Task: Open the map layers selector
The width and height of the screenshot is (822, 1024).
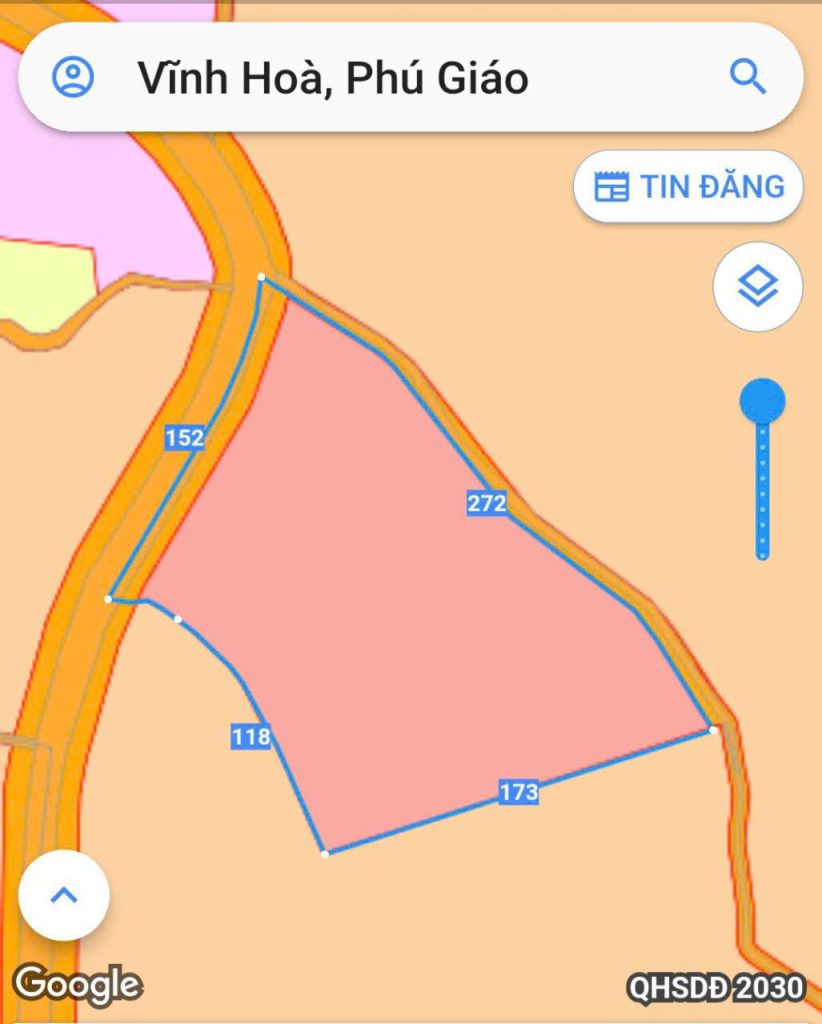Action: [x=757, y=288]
